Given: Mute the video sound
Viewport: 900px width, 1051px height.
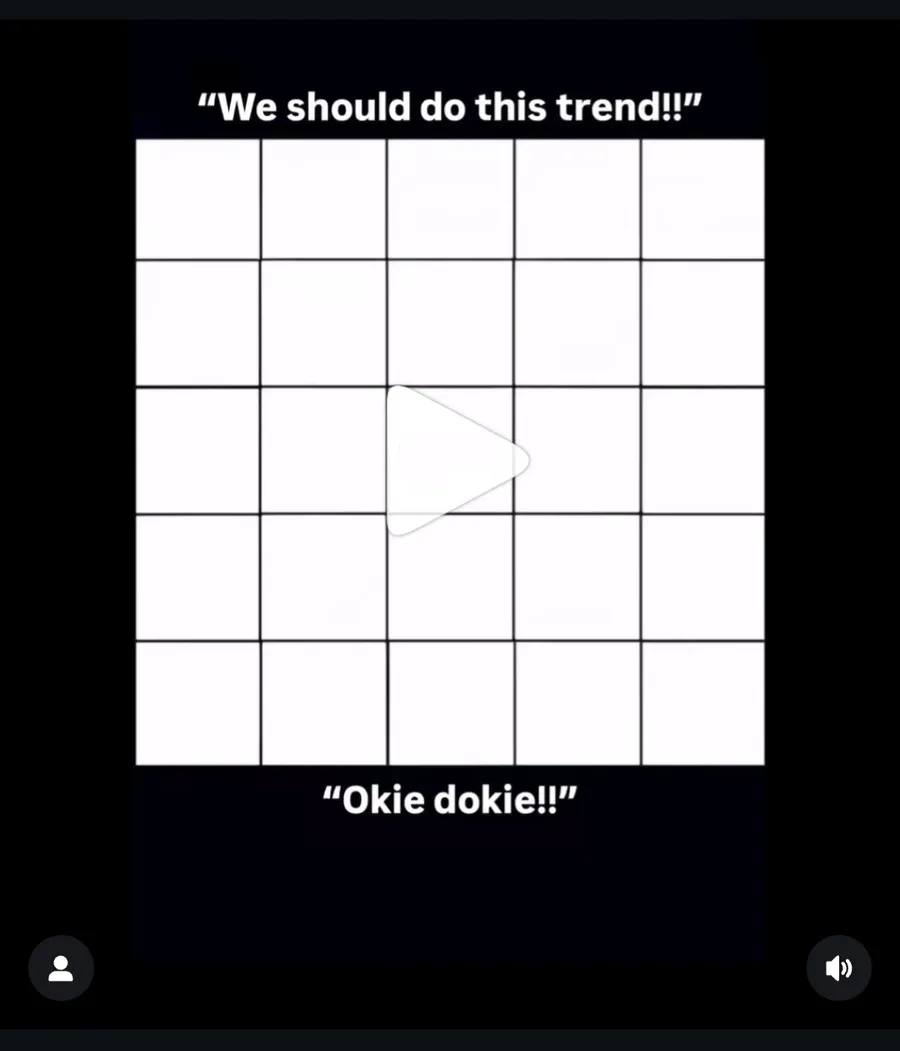Looking at the screenshot, I should click(838, 968).
